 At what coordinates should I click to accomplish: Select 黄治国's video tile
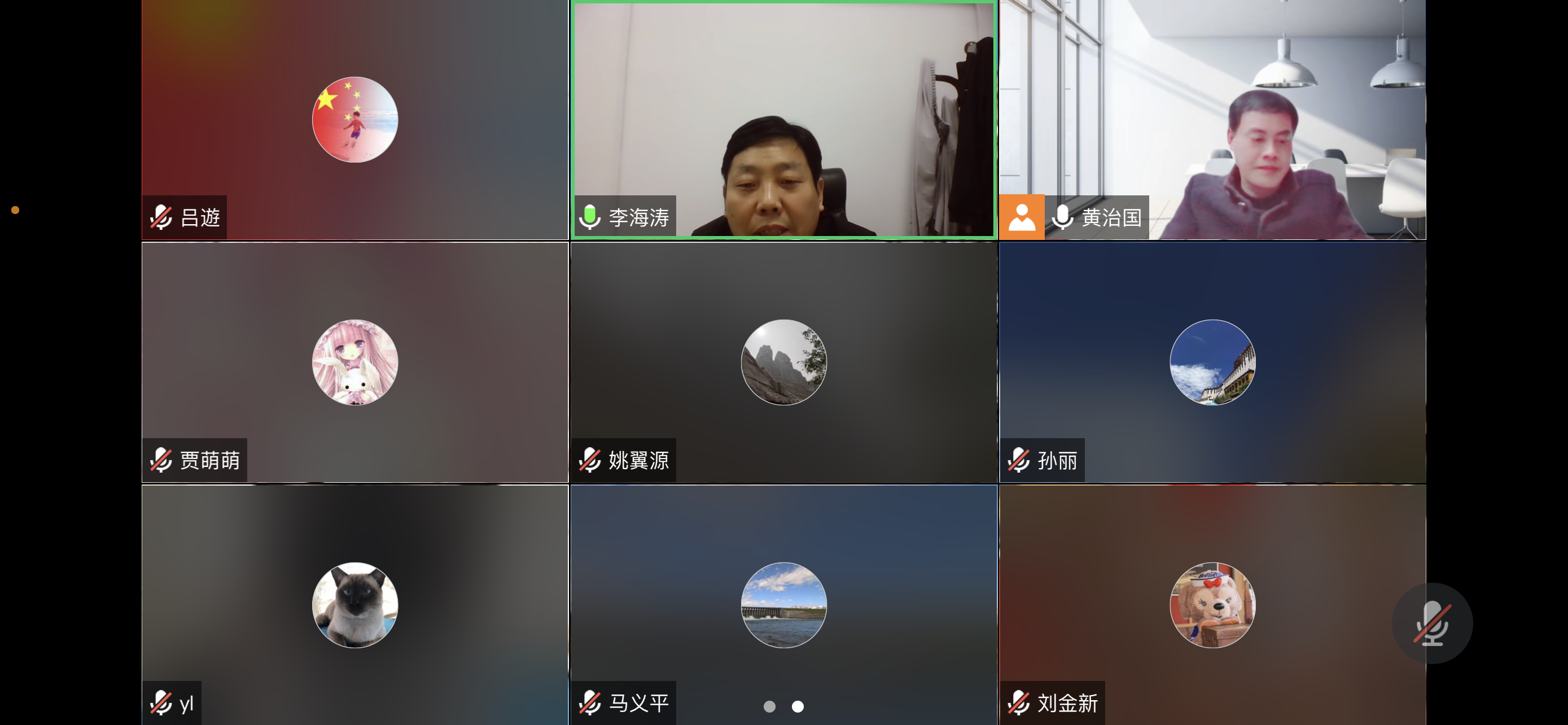pos(1212,120)
